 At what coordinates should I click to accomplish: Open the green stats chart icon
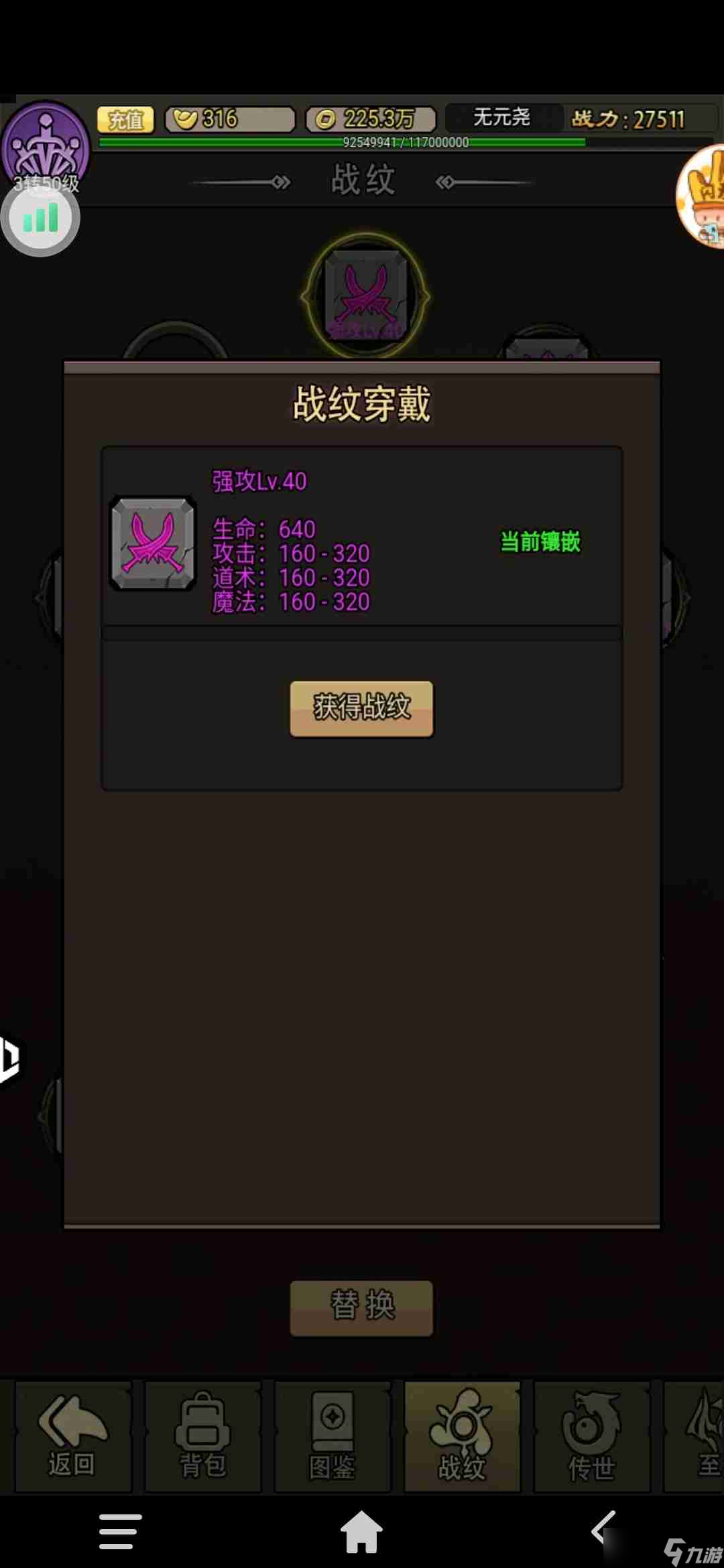[40, 219]
